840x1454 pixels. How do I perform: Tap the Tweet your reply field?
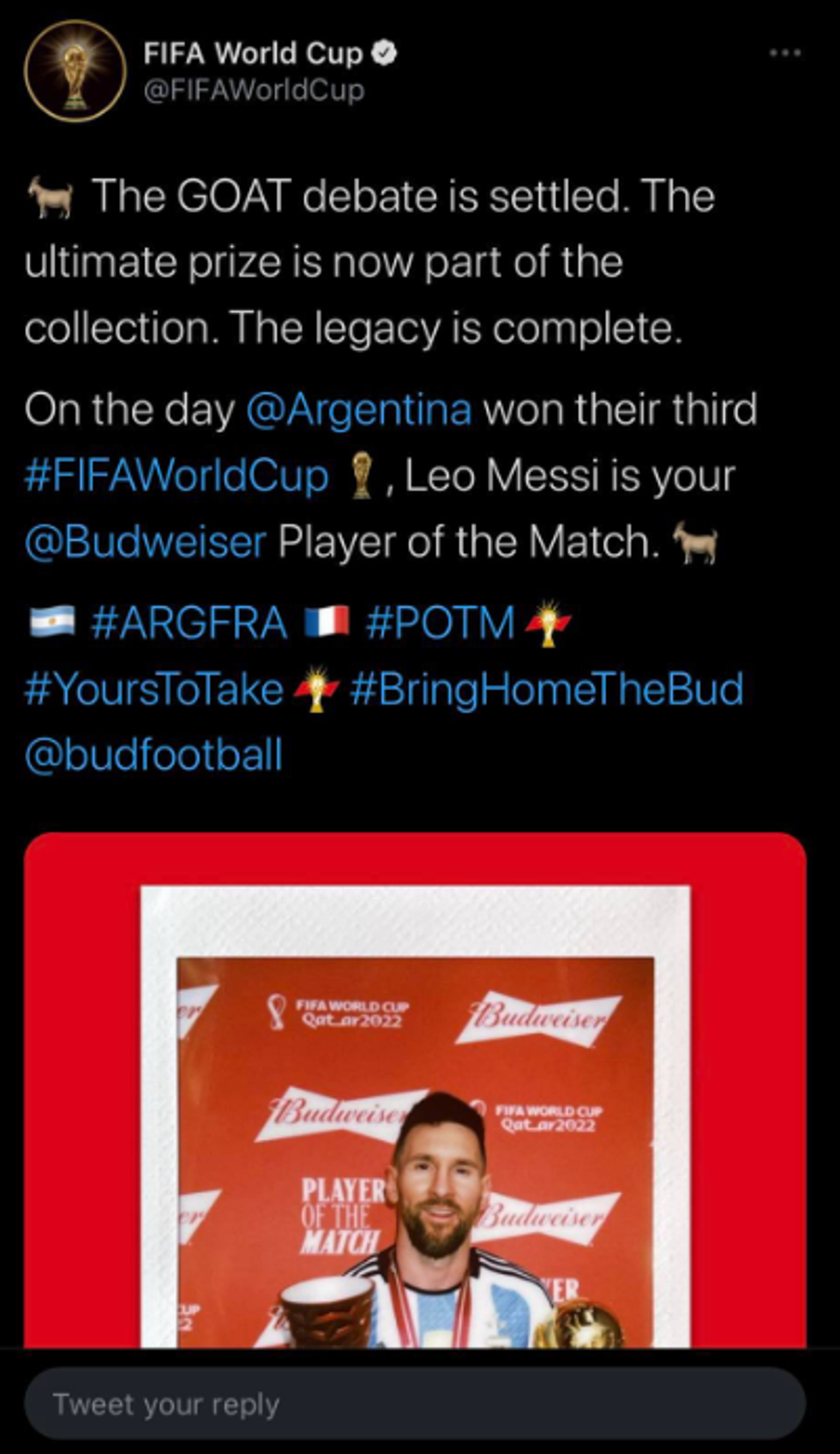tap(415, 1404)
